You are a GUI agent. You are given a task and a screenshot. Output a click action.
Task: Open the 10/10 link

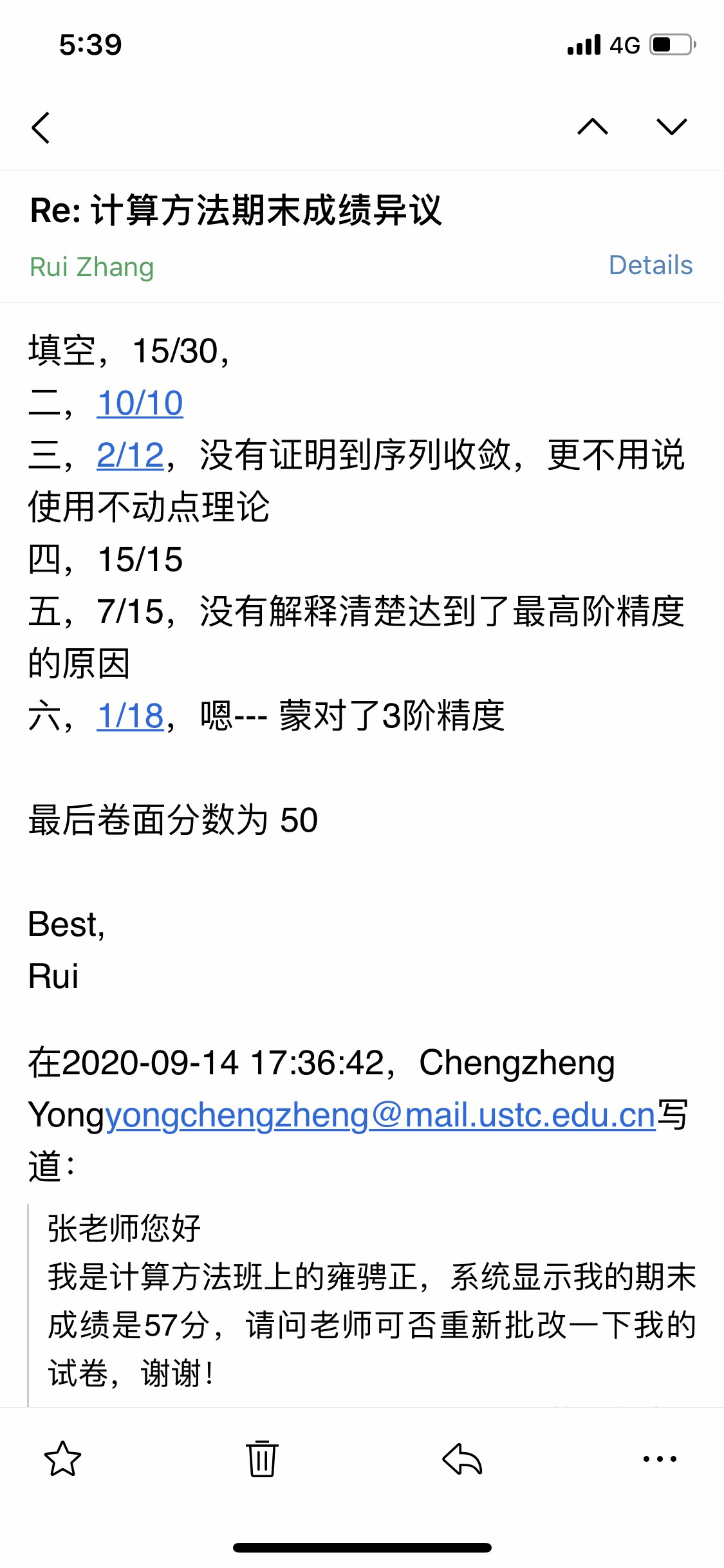(x=140, y=404)
